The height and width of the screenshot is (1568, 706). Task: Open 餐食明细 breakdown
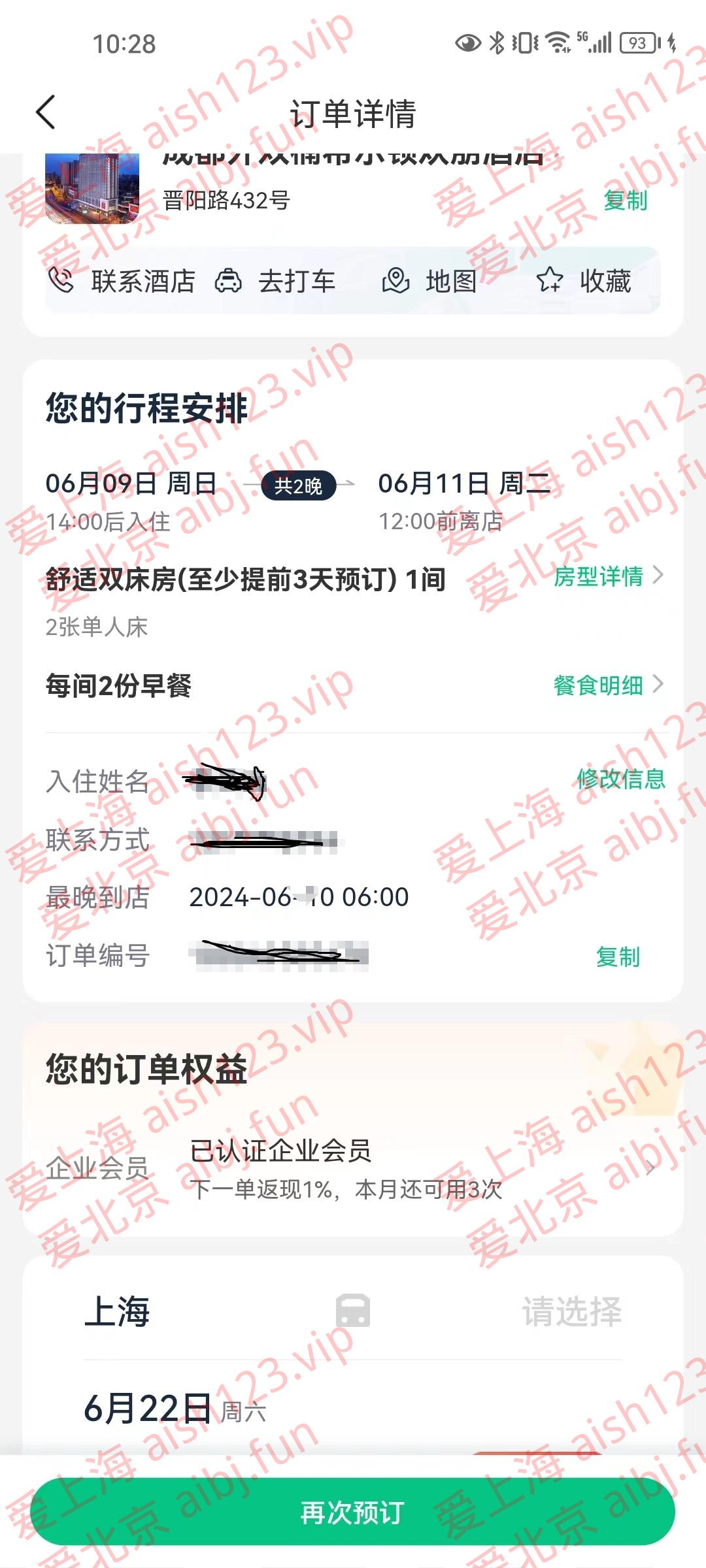[608, 685]
